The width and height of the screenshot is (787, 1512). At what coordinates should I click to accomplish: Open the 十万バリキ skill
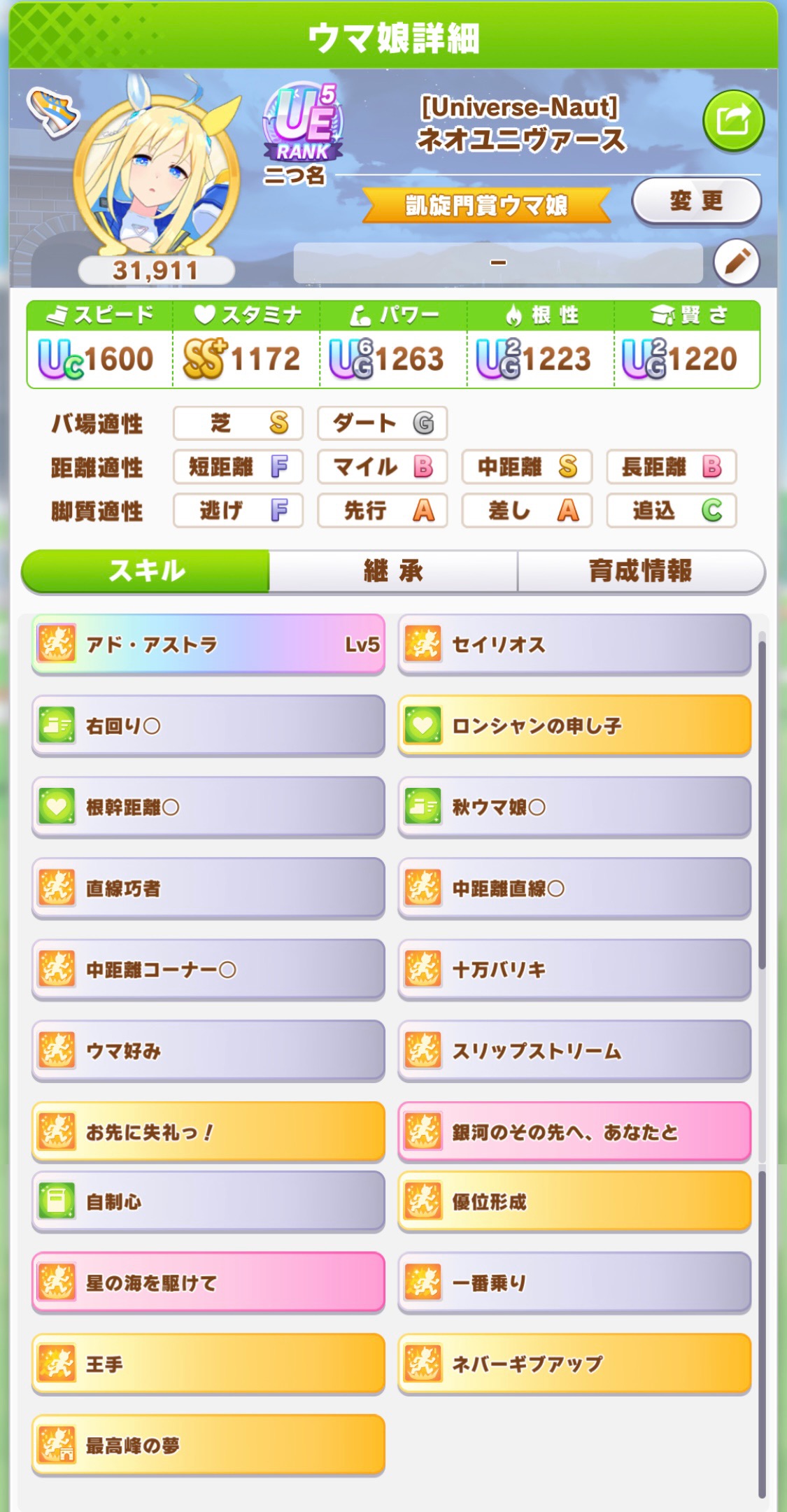coord(574,969)
